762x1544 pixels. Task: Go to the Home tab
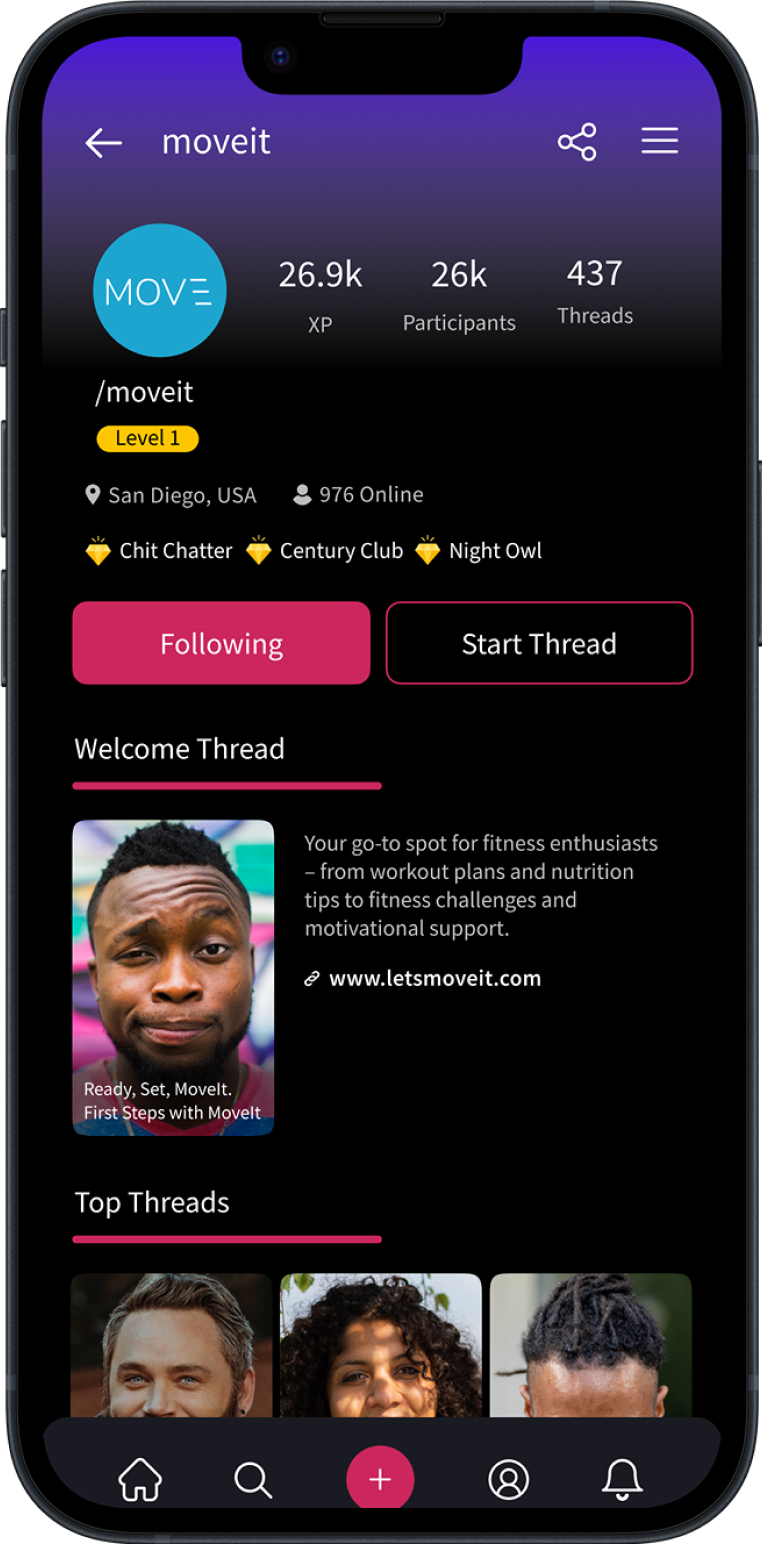[x=140, y=1479]
